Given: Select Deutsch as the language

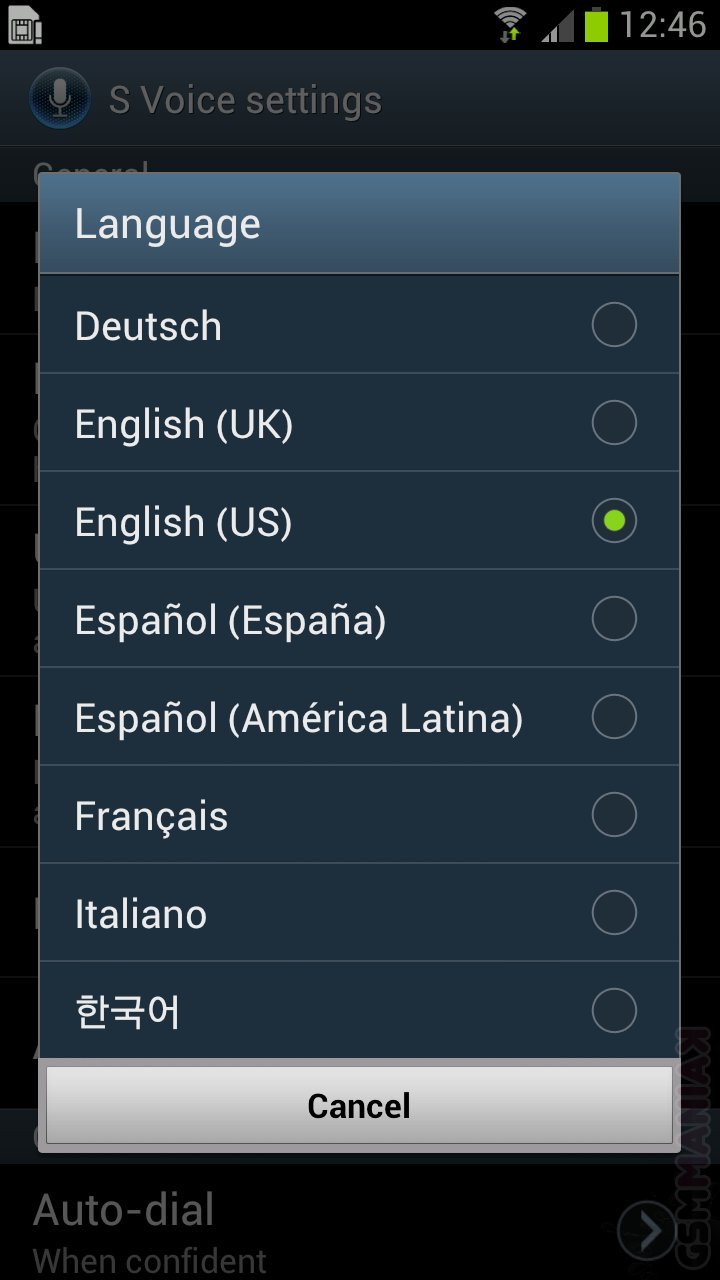Looking at the screenshot, I should click(x=358, y=325).
